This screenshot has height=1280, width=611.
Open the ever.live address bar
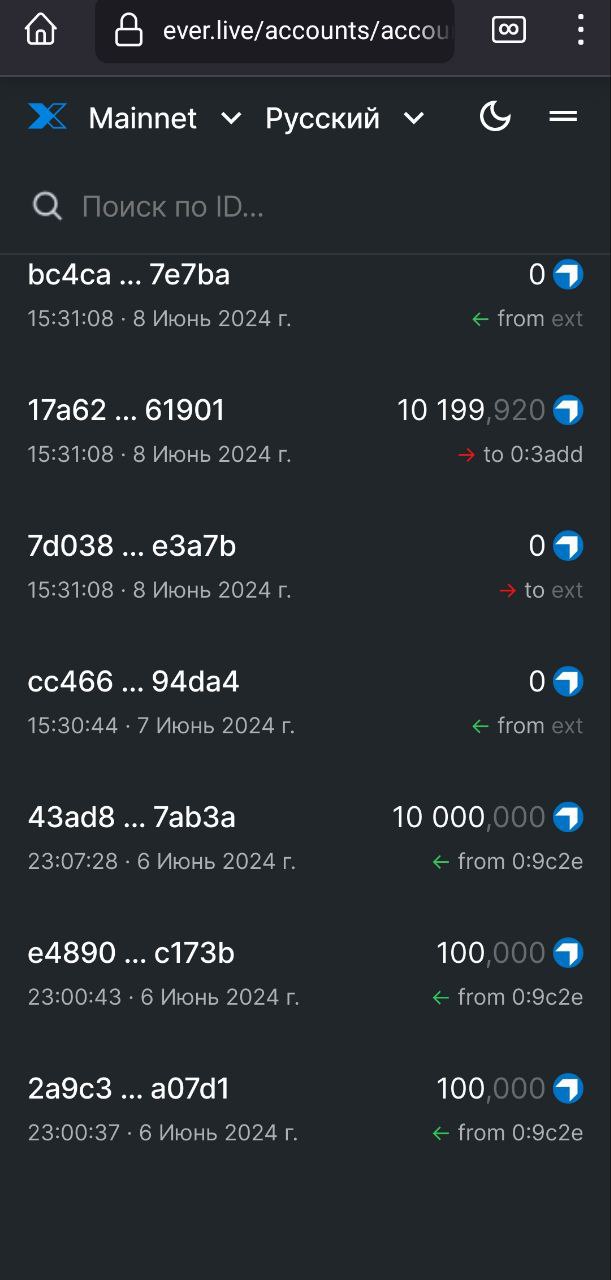(x=290, y=31)
